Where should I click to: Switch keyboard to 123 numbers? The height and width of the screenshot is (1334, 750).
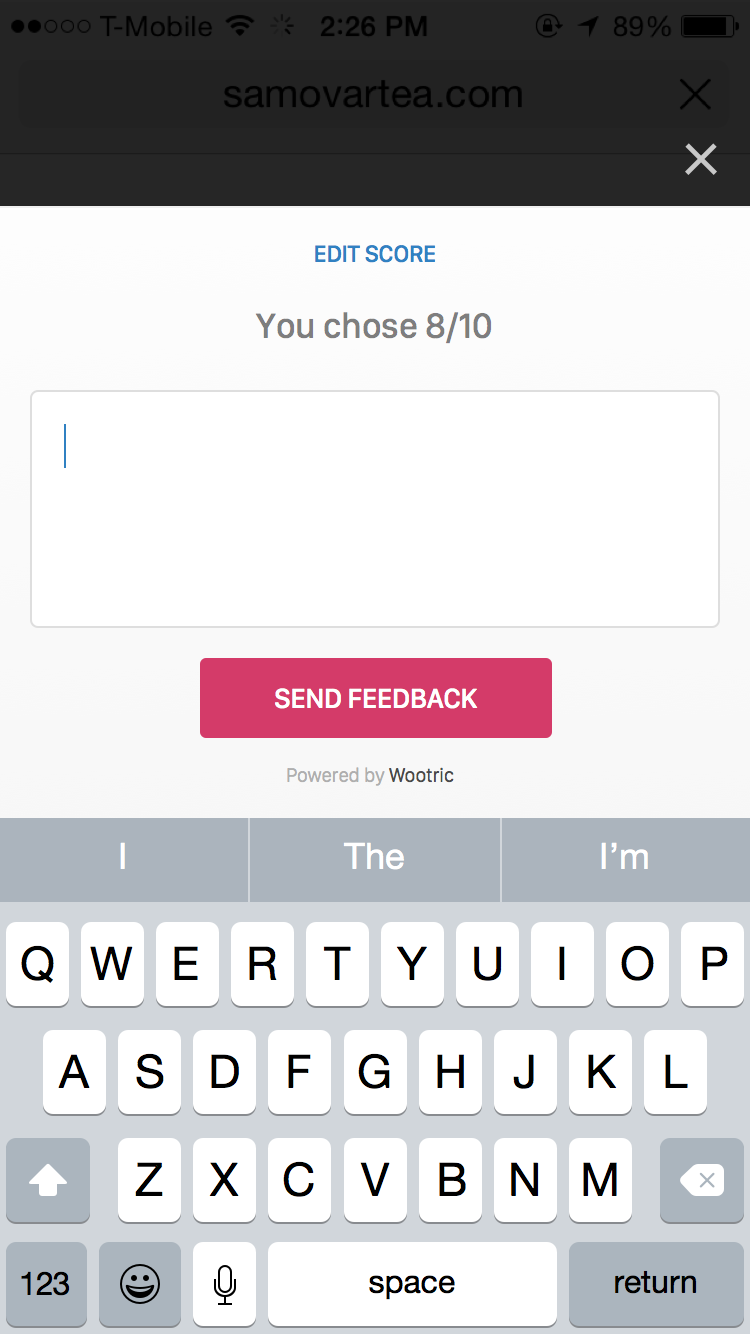tap(45, 1283)
